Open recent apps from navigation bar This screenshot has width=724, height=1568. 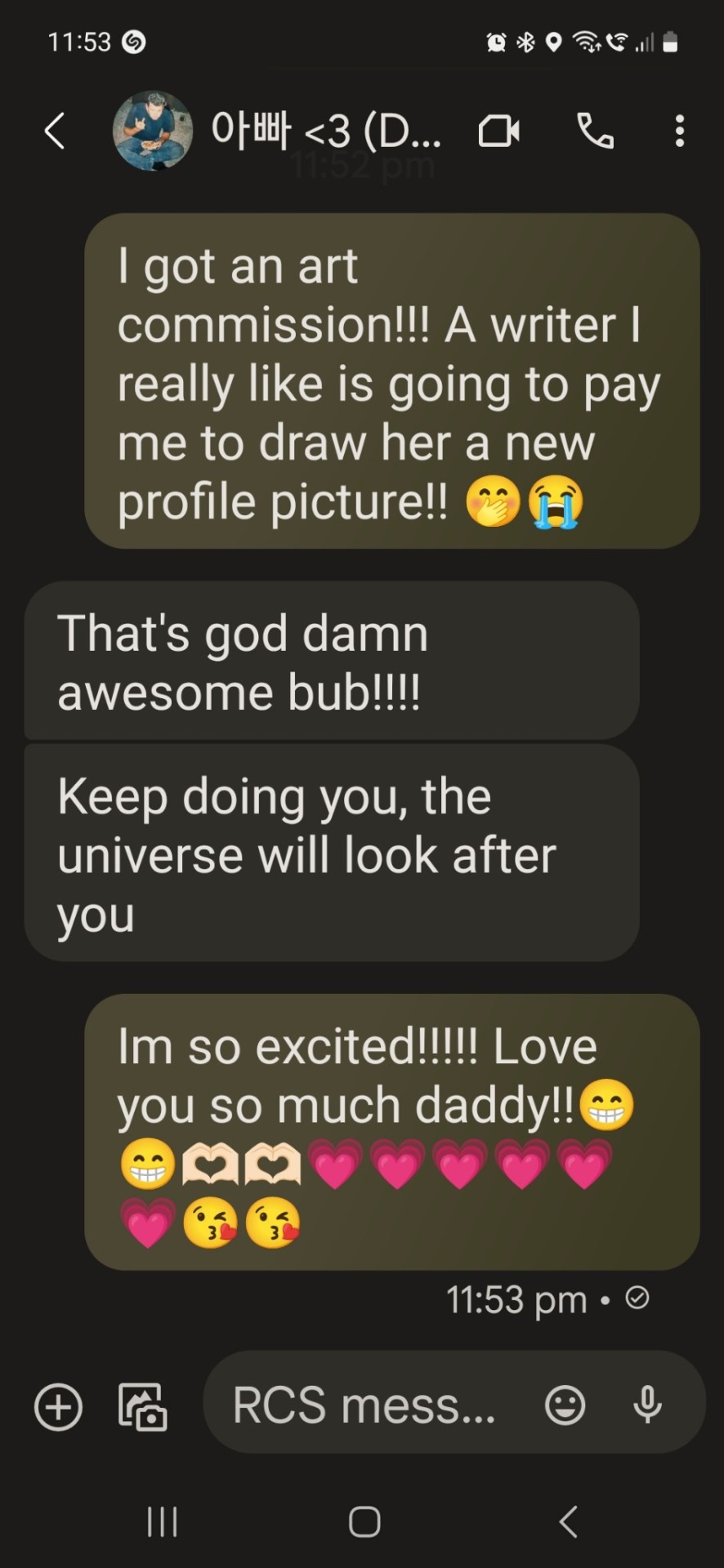click(x=162, y=1521)
